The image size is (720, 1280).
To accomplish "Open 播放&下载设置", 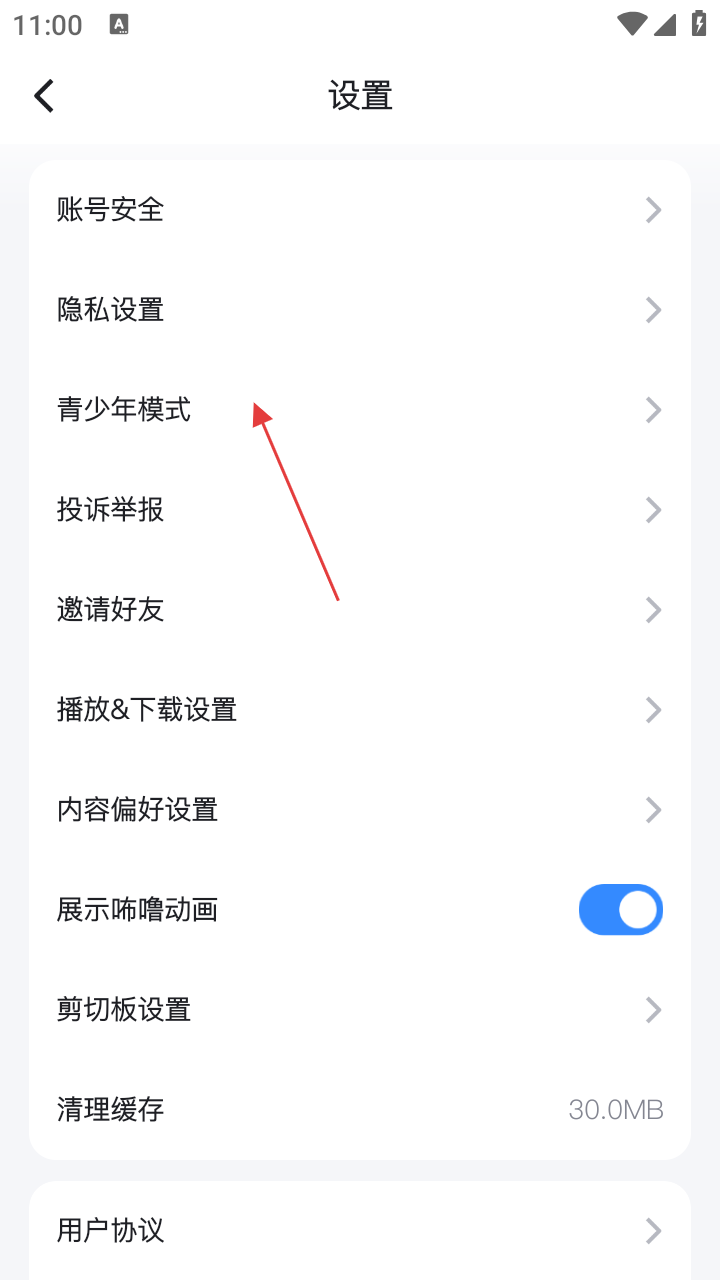I will point(360,710).
